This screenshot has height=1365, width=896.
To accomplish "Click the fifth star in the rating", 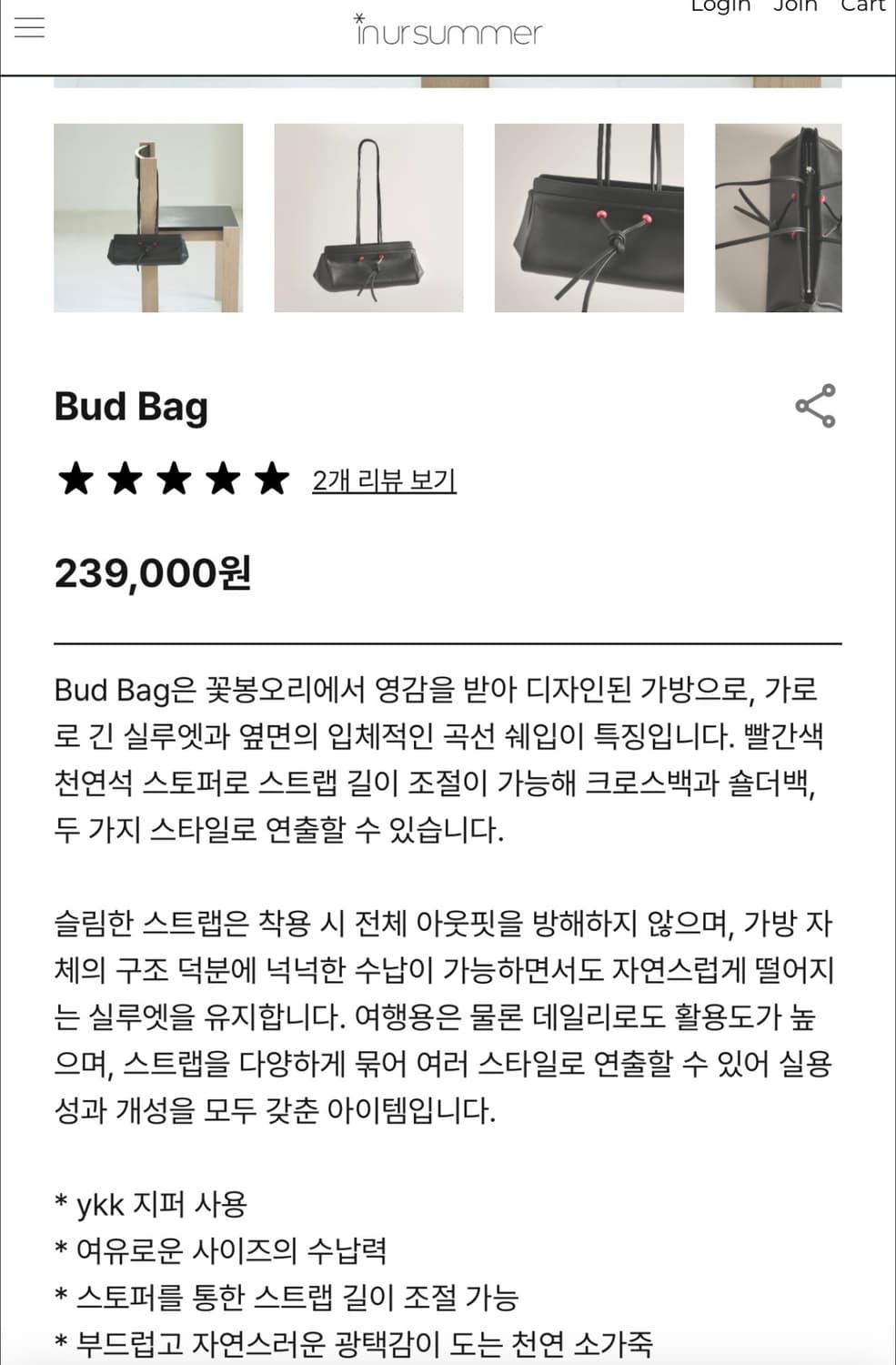I will (269, 478).
